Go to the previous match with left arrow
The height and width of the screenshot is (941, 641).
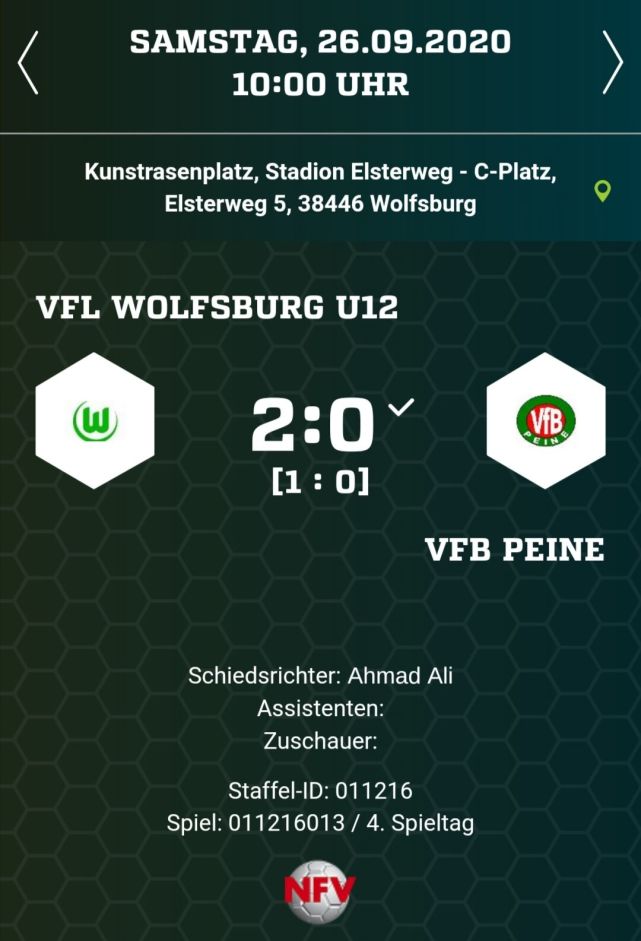click(29, 62)
